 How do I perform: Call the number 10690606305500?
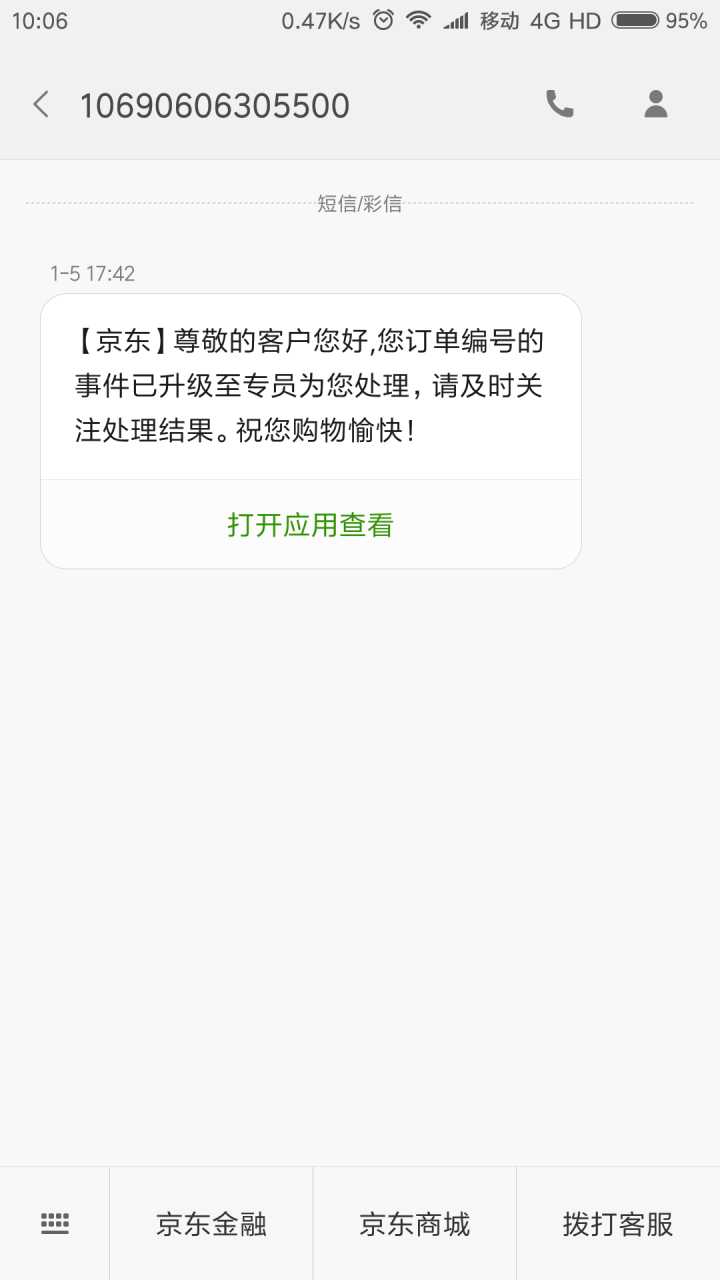(x=559, y=104)
